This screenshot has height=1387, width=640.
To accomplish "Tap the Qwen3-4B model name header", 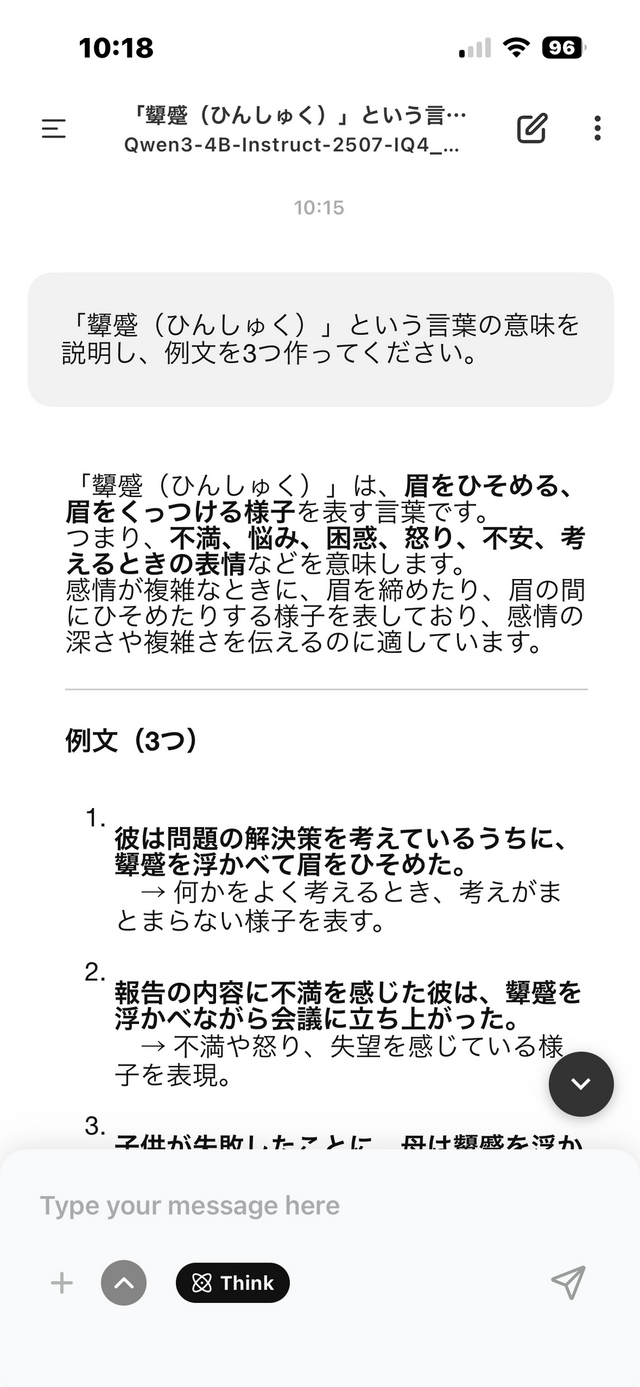I will coord(292,144).
